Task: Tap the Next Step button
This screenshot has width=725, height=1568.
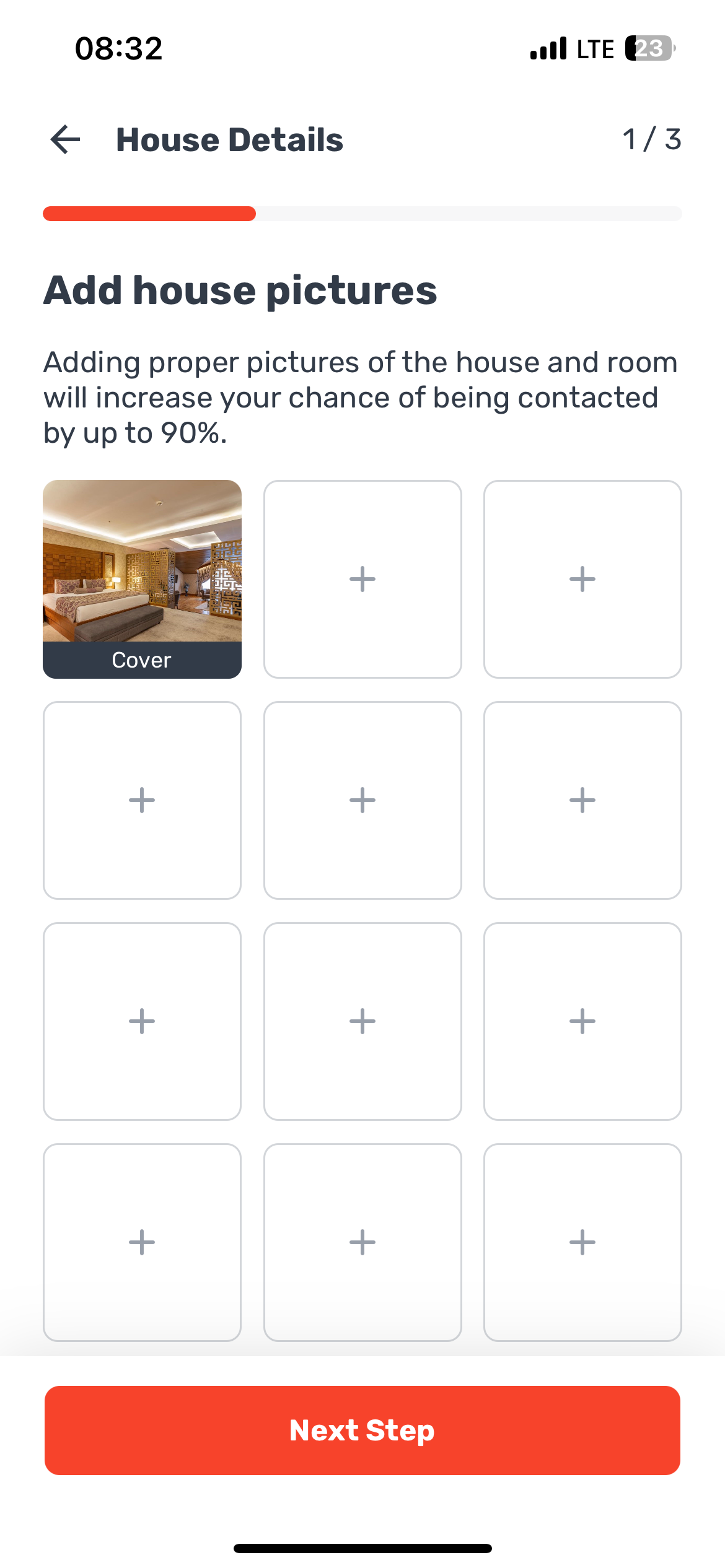Action: (x=362, y=1430)
